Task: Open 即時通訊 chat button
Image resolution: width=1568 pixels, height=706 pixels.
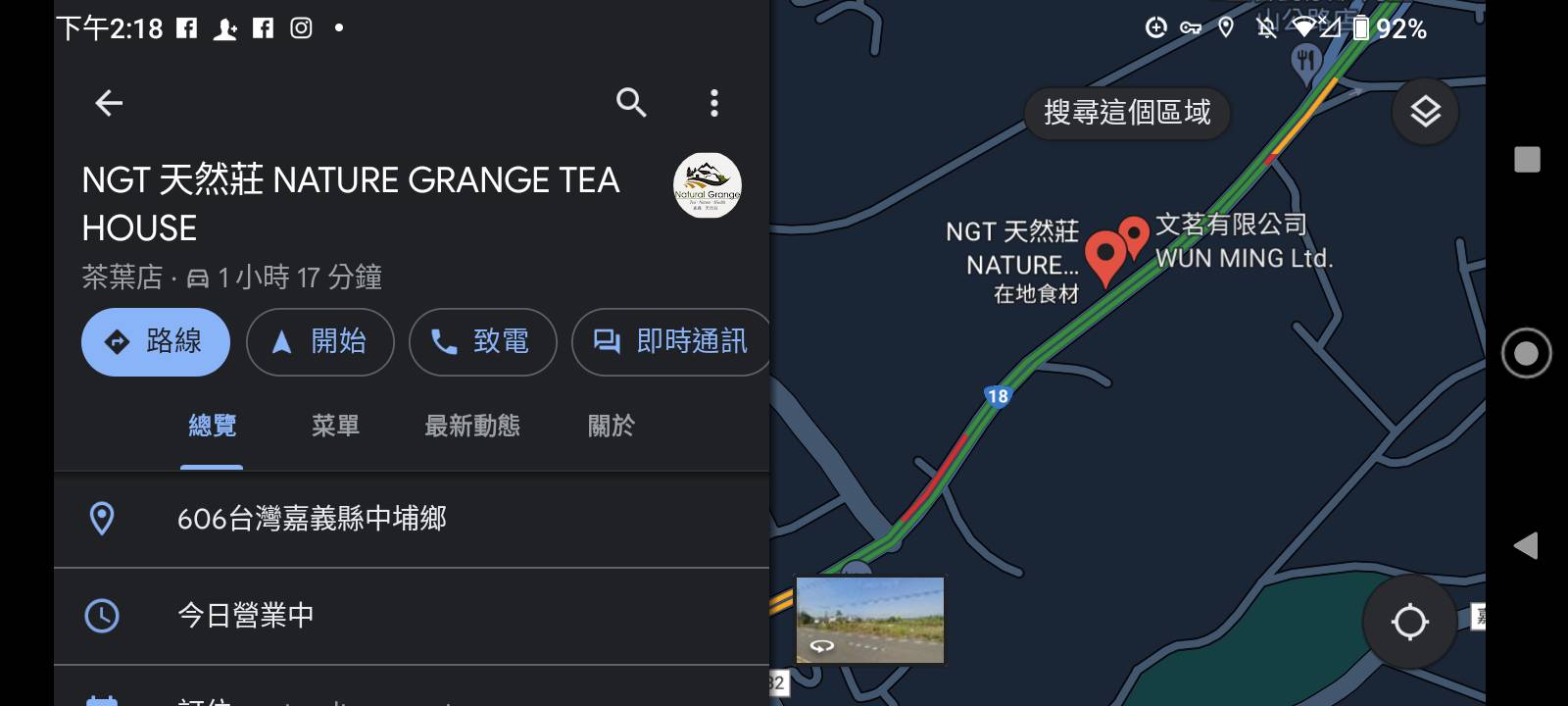Action: 671,342
